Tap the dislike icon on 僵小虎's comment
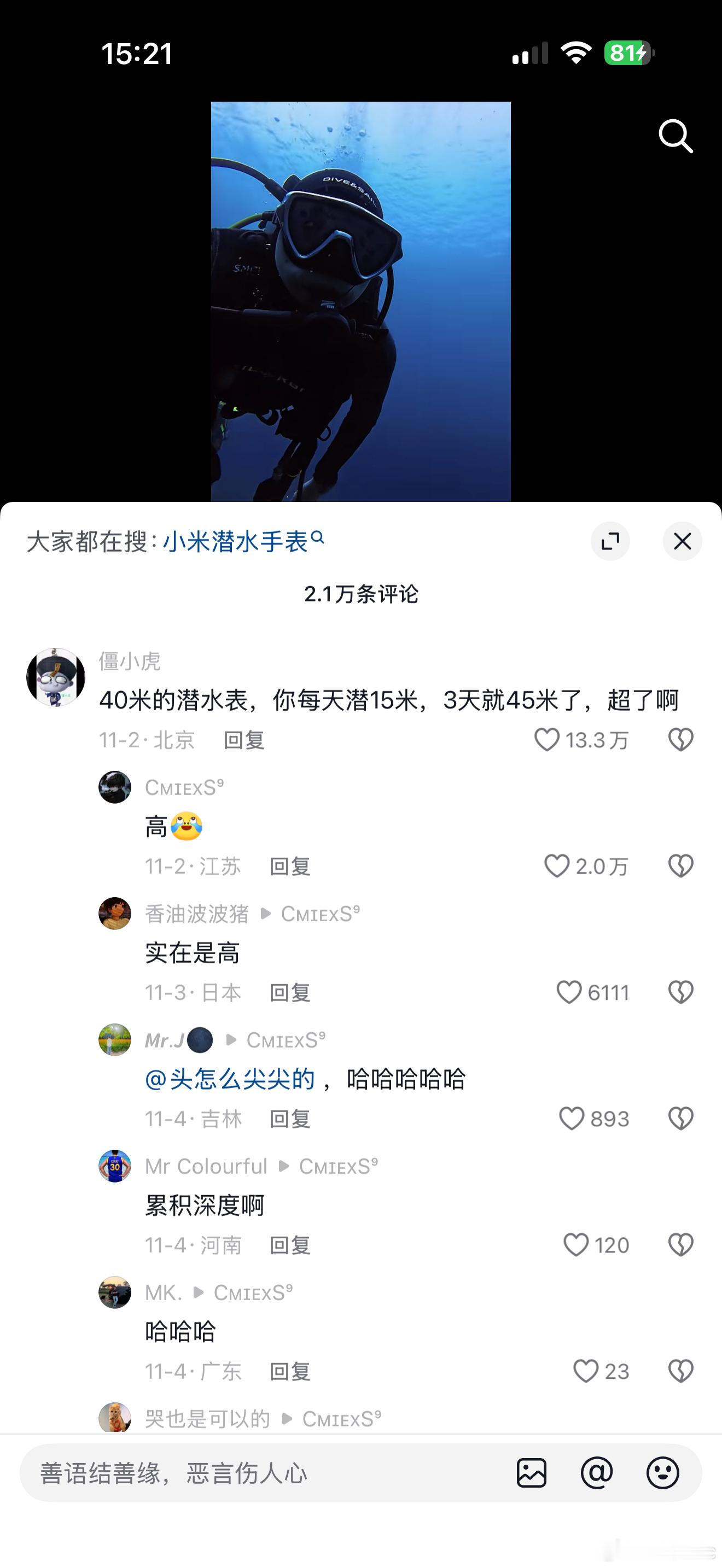722x1568 pixels. click(680, 741)
